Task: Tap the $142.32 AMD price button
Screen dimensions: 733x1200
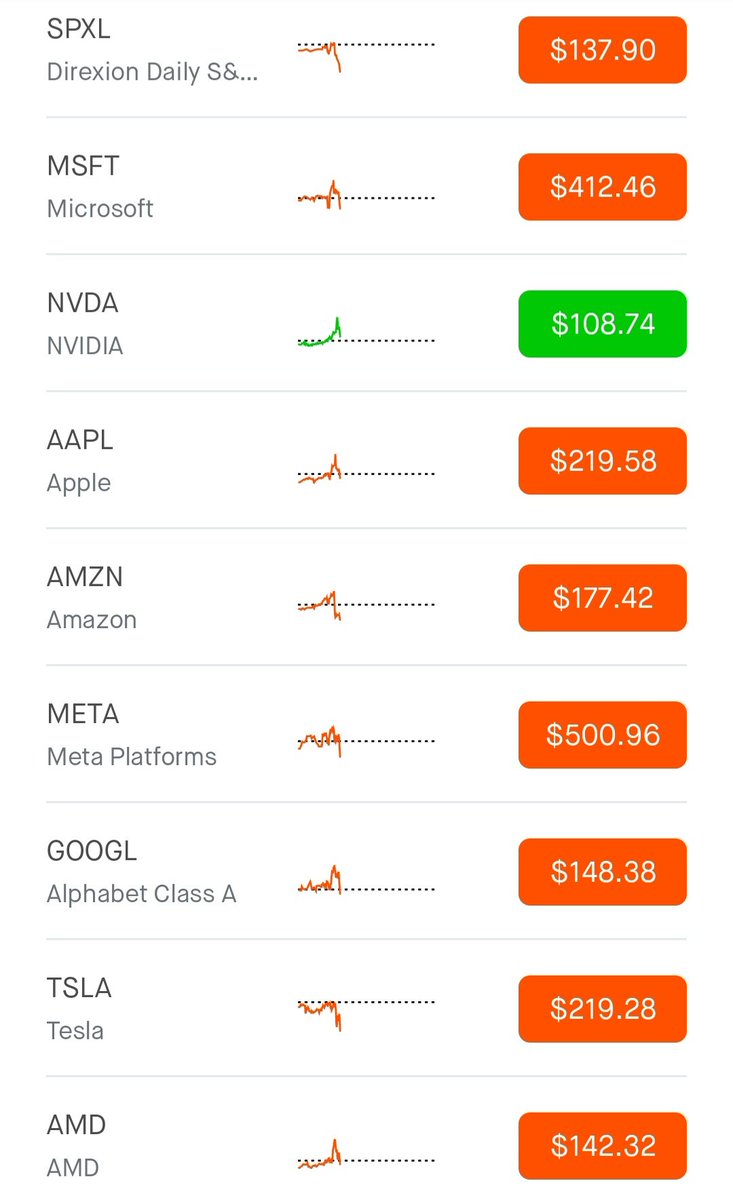Action: (x=602, y=1145)
